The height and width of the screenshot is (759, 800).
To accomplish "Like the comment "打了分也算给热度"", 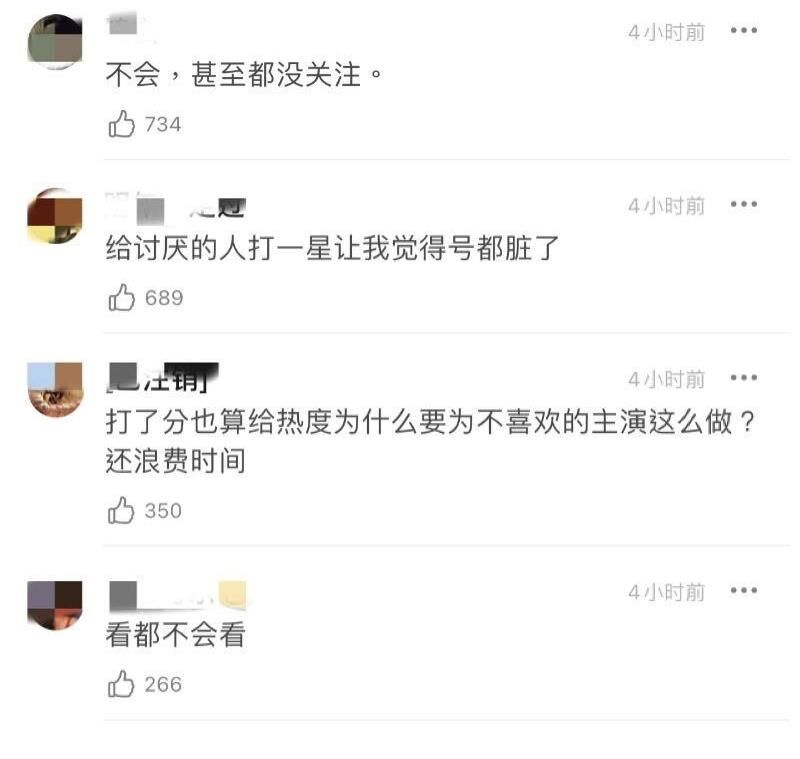I will pyautogui.click(x=121, y=511).
